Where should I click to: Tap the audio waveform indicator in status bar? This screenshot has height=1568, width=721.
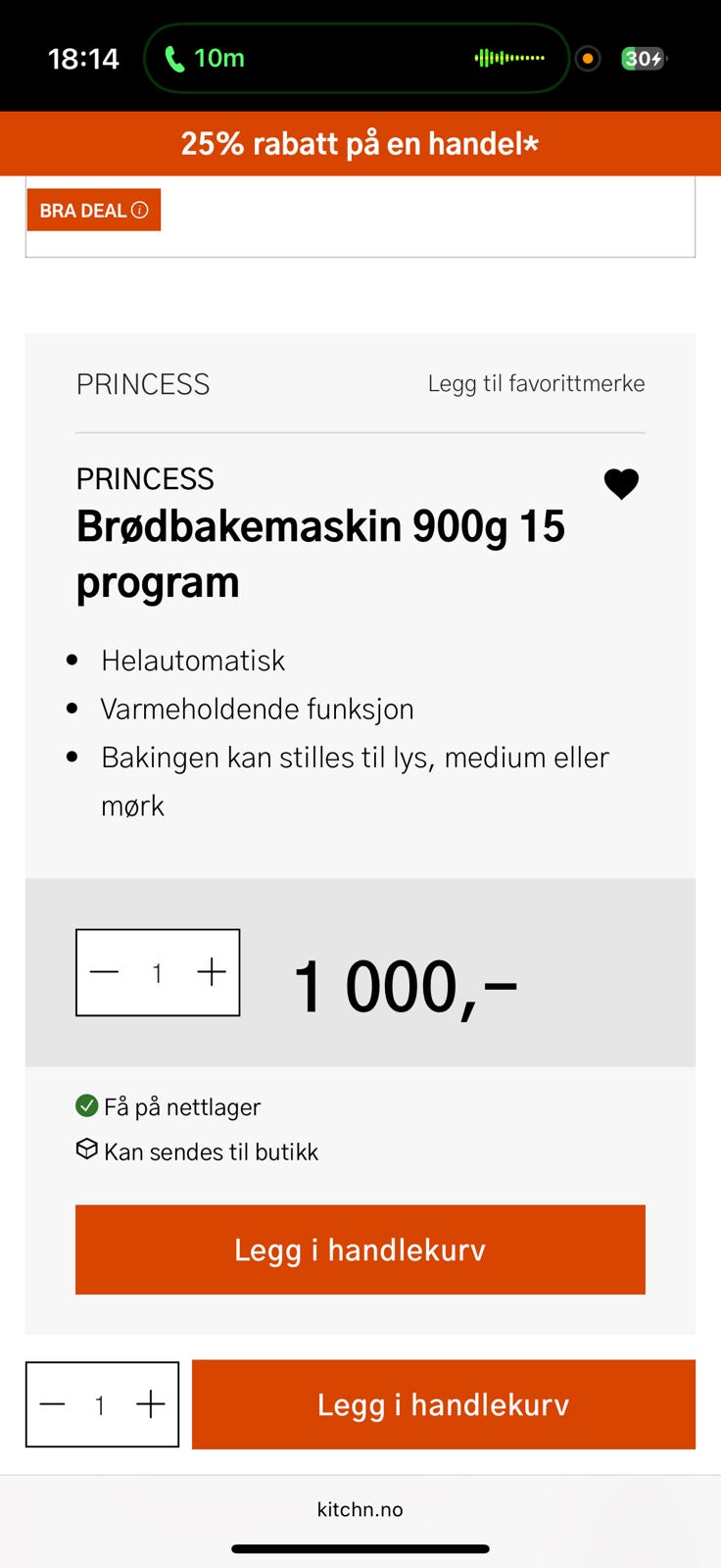pos(508,58)
